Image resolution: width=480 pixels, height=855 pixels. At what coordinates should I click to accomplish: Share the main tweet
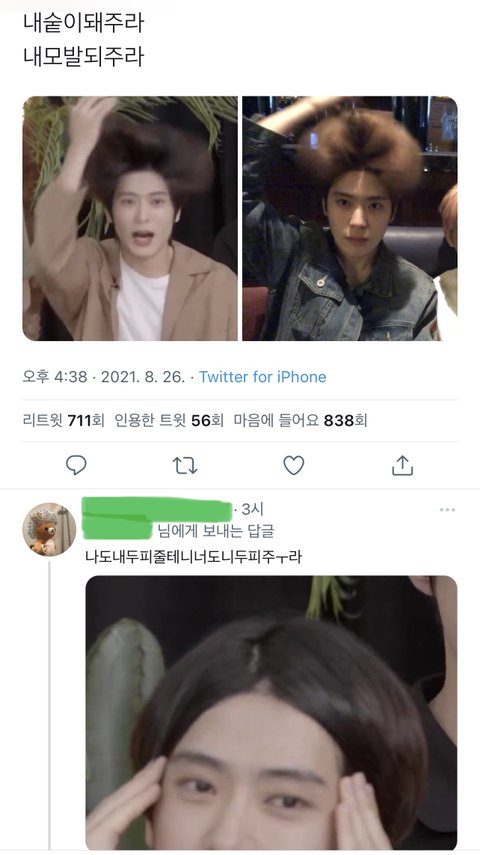click(x=403, y=465)
